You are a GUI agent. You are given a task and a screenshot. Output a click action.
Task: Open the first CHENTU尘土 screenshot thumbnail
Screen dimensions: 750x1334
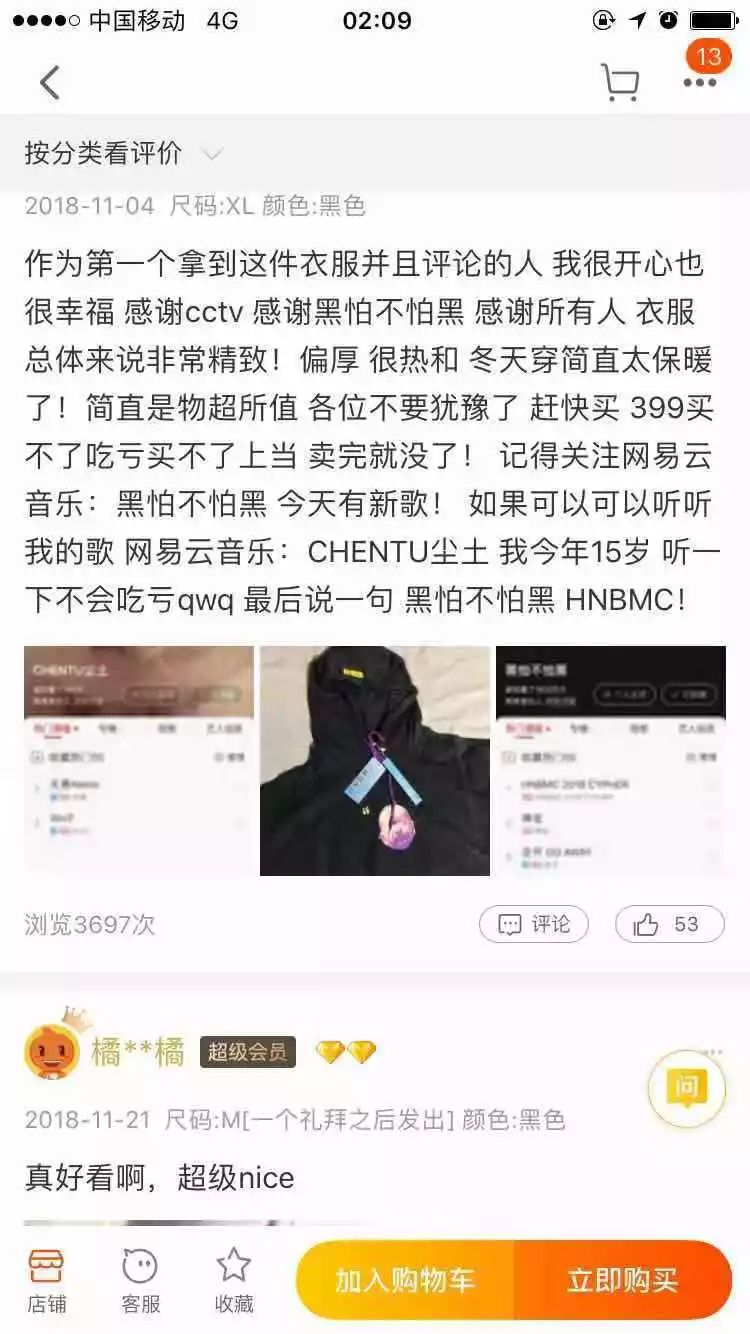tap(140, 761)
